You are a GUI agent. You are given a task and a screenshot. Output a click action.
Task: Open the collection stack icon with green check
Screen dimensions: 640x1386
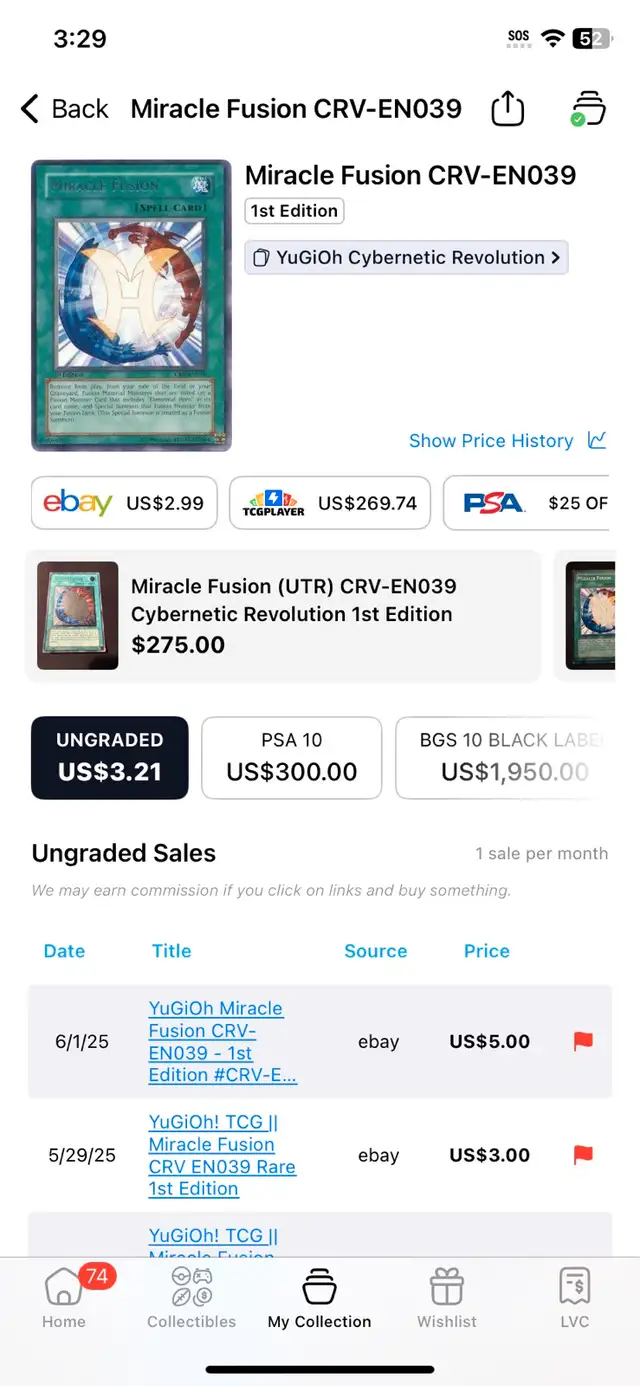(587, 109)
